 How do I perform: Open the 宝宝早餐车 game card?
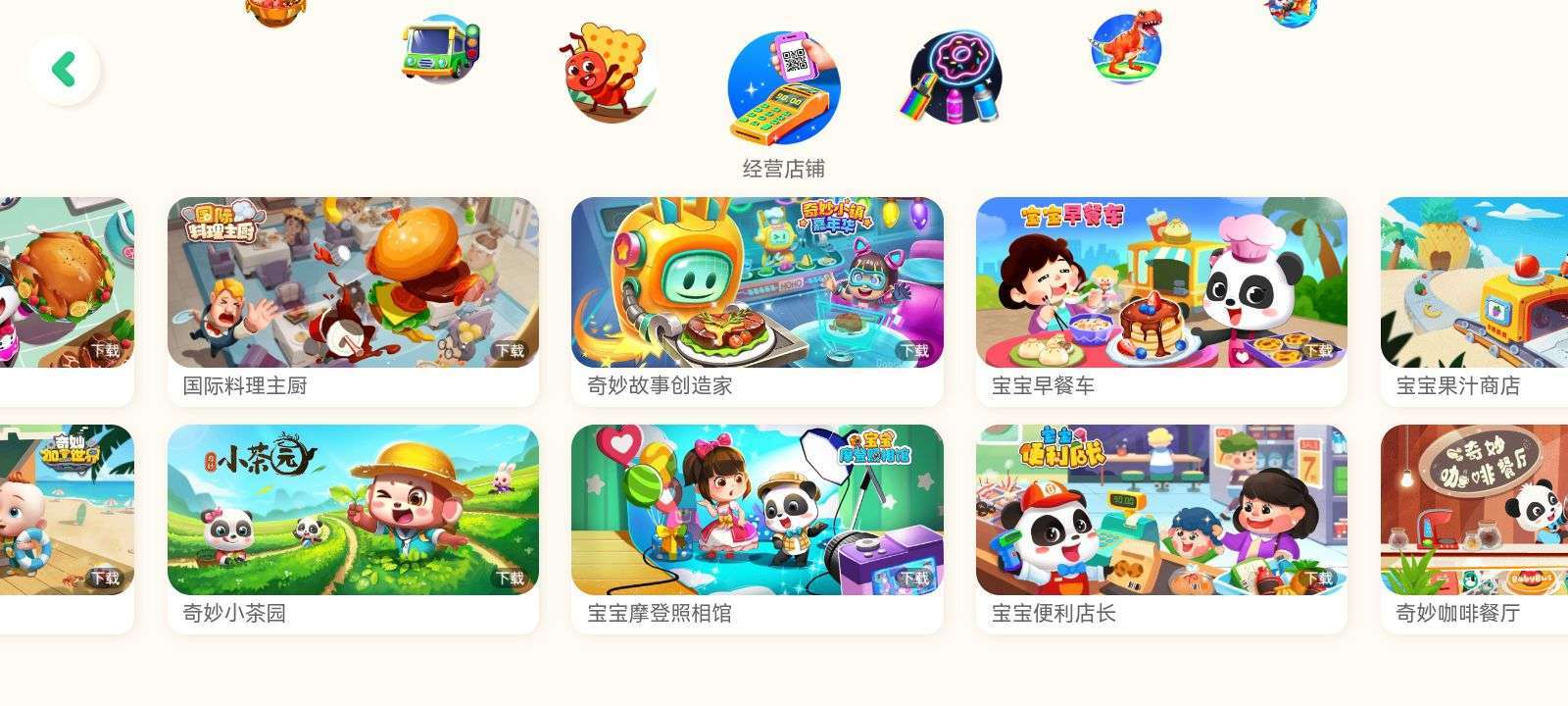[x=1161, y=302]
